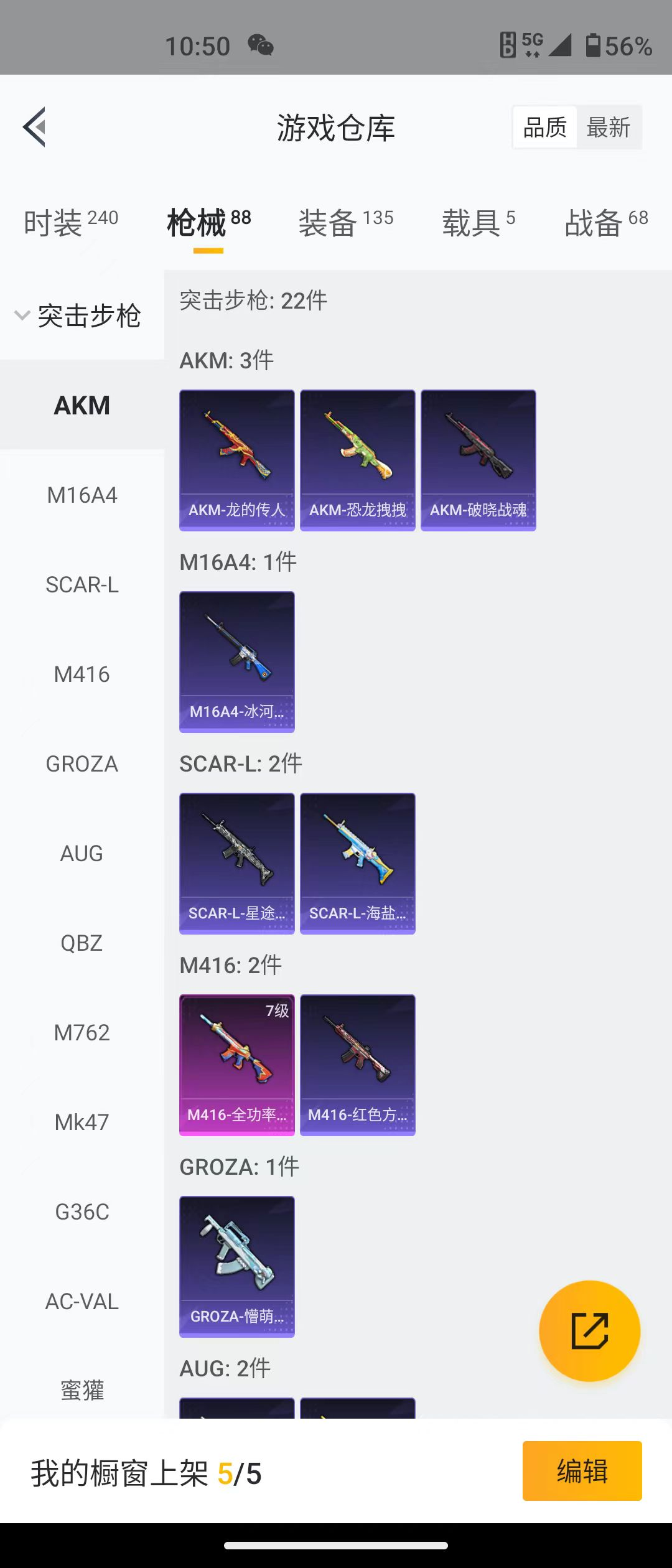Switch to the 载具 tab
This screenshot has width=672, height=1568.
pos(478,223)
